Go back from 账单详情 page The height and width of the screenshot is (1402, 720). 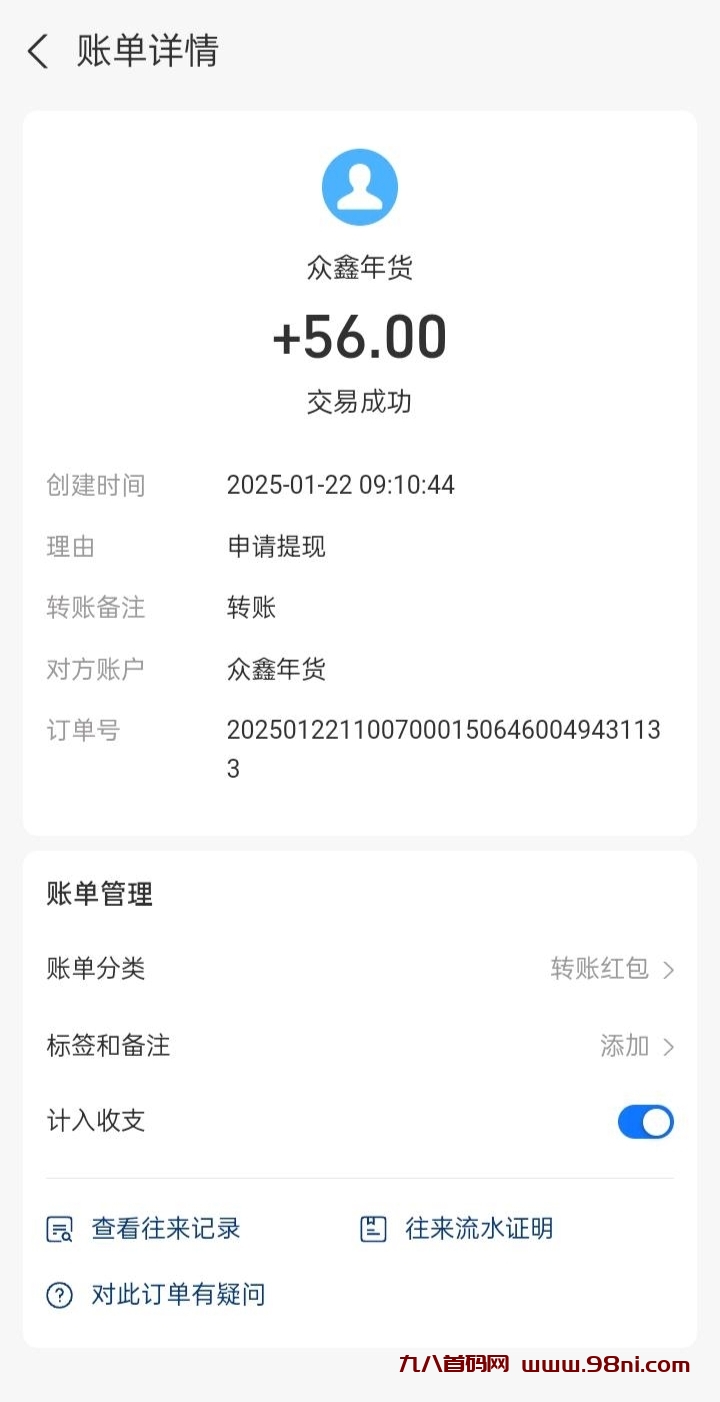pyautogui.click(x=38, y=51)
